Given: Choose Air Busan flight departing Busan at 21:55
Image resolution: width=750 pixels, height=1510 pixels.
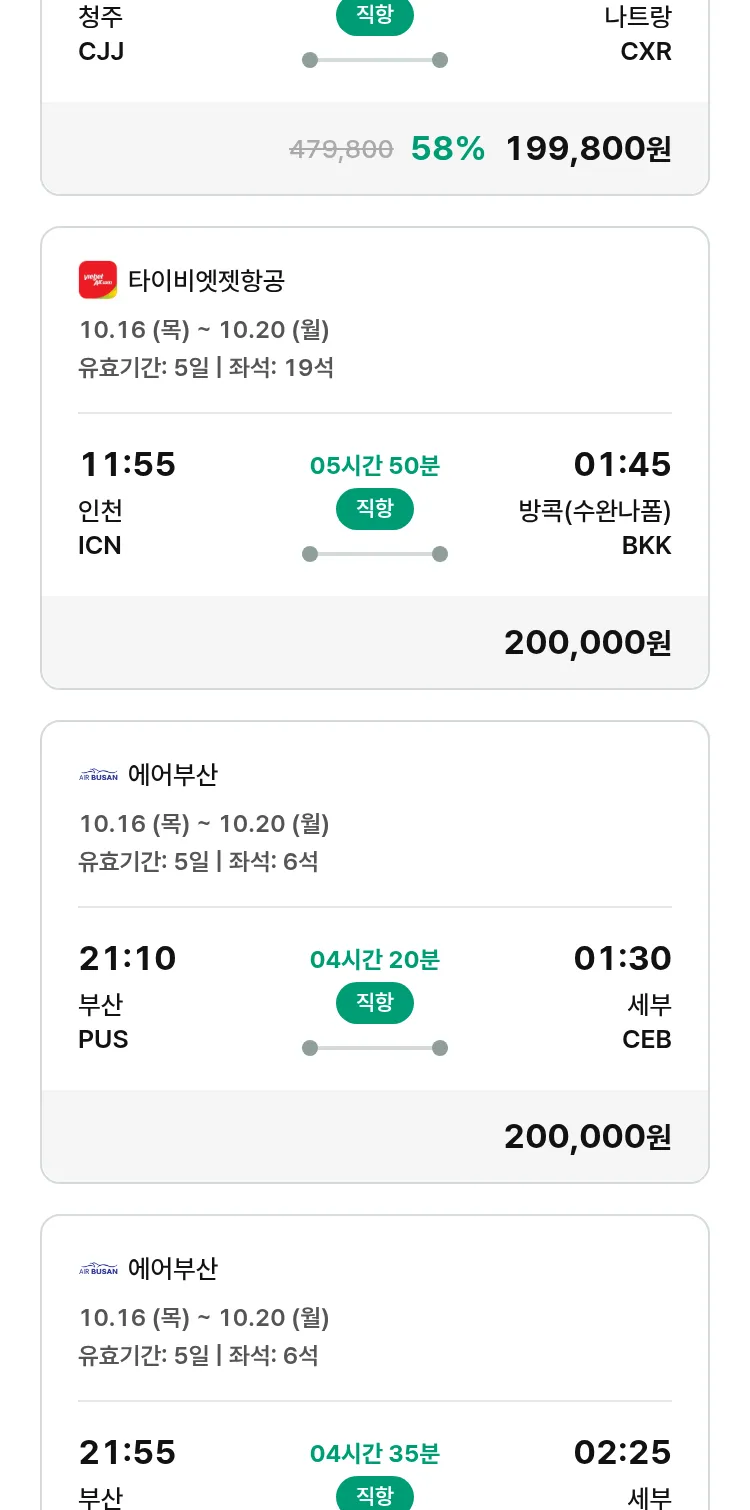Looking at the screenshot, I should point(375,1400).
